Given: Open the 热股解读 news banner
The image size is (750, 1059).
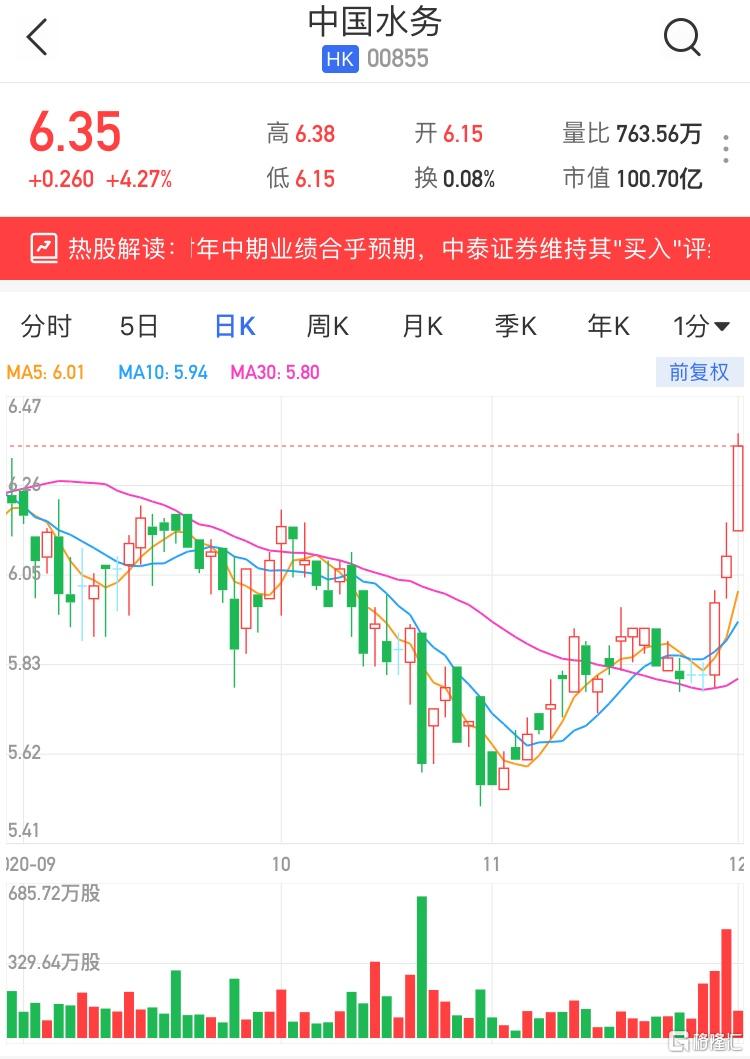Looking at the screenshot, I should pyautogui.click(x=375, y=248).
